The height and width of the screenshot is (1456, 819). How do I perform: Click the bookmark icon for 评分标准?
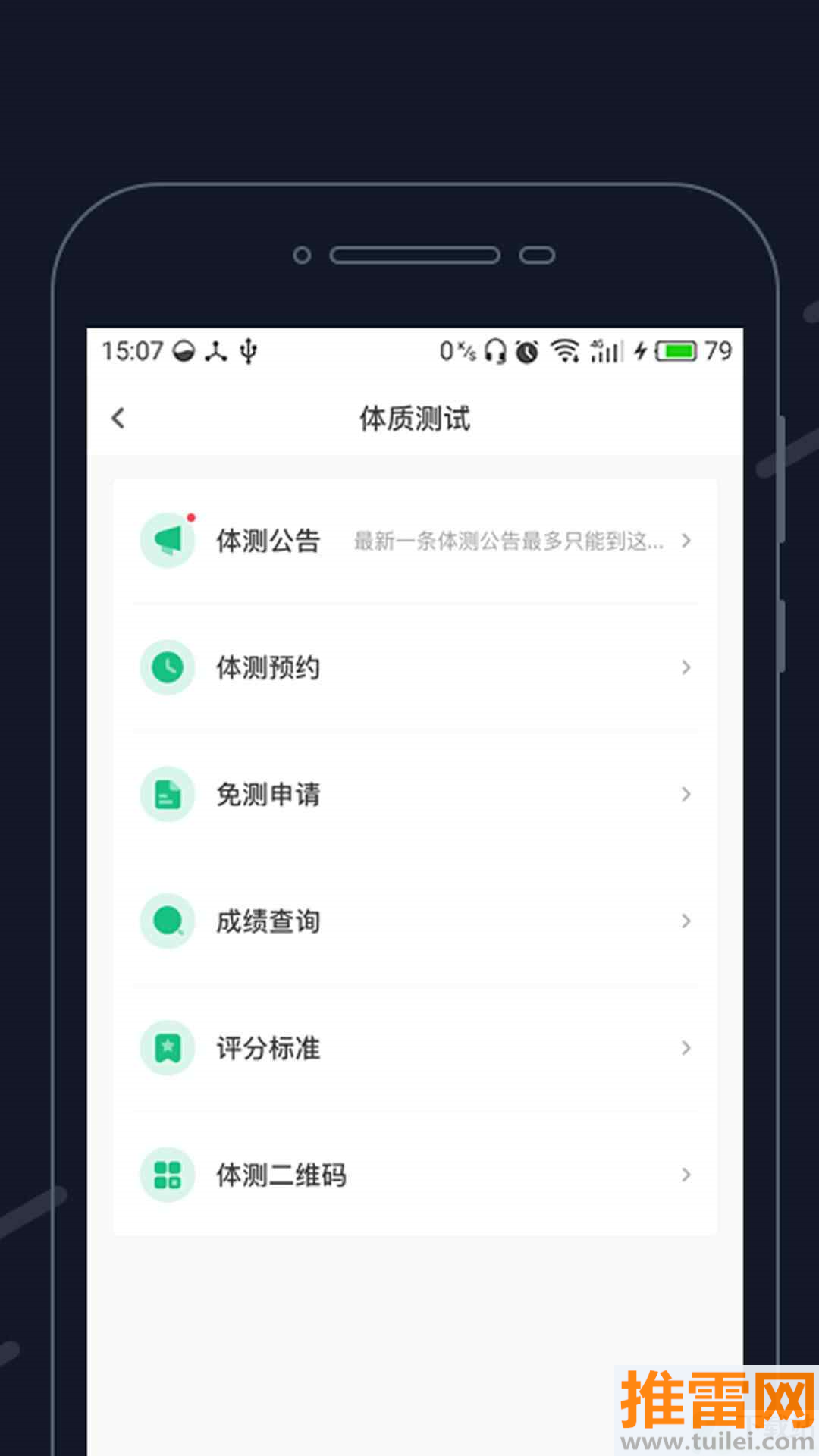click(x=168, y=1047)
